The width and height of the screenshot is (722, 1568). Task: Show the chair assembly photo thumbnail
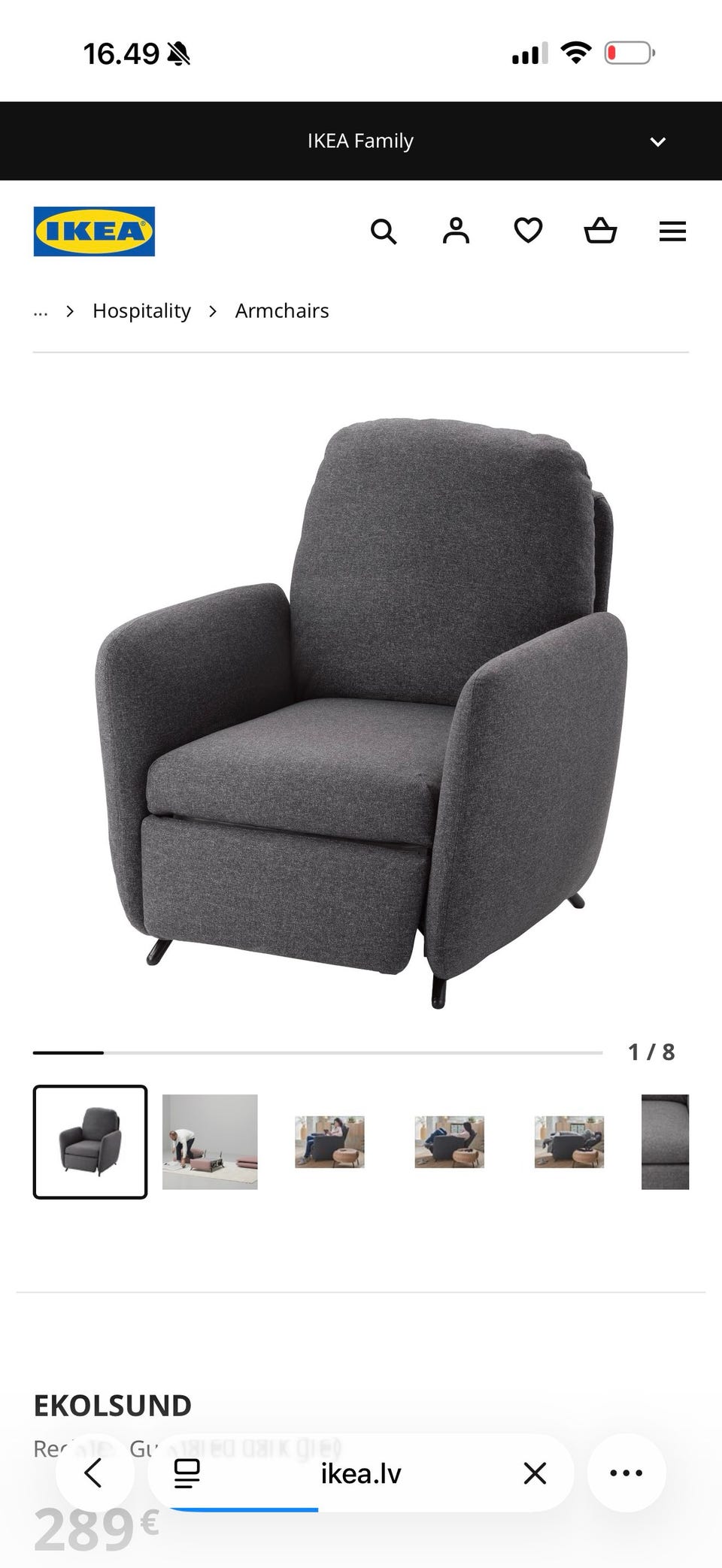pos(210,1142)
